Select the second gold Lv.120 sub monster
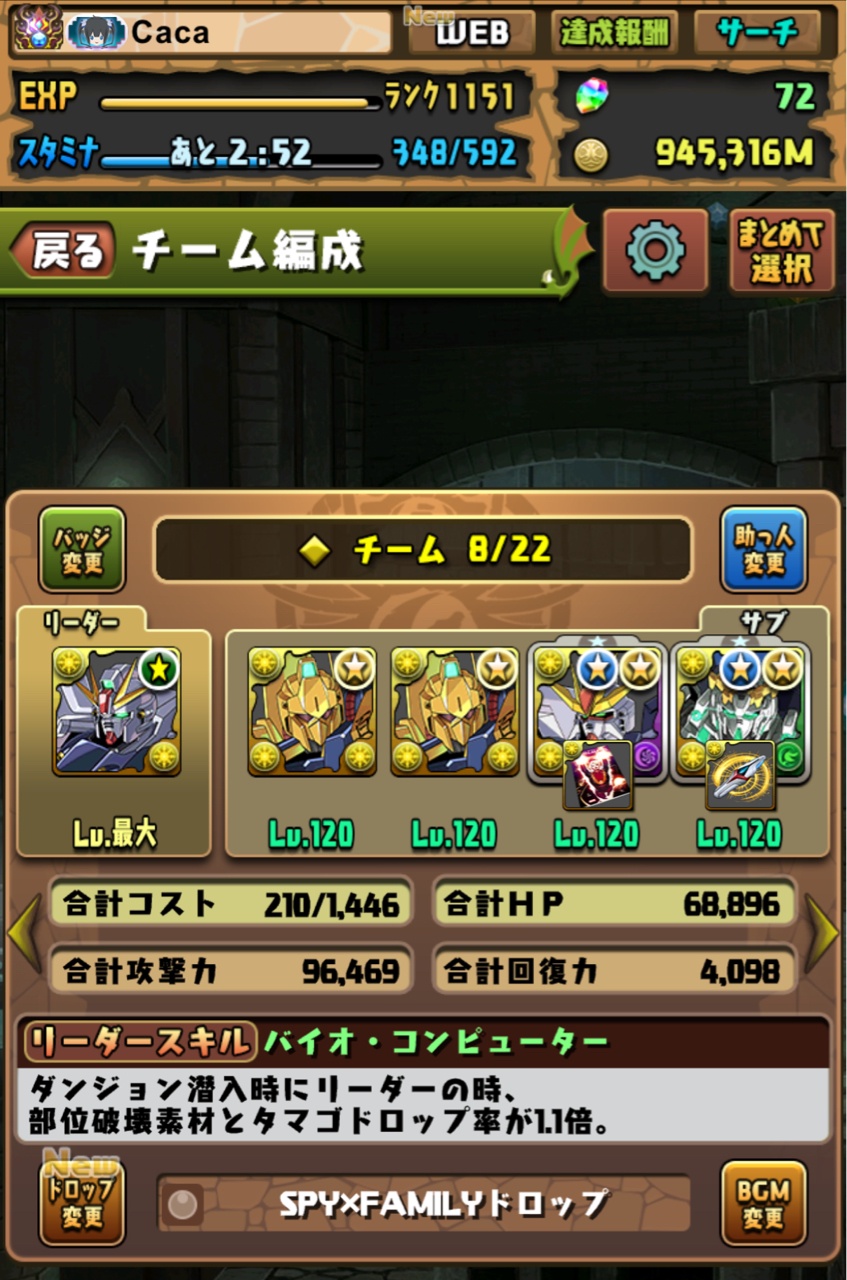This screenshot has width=847, height=1280. [454, 712]
